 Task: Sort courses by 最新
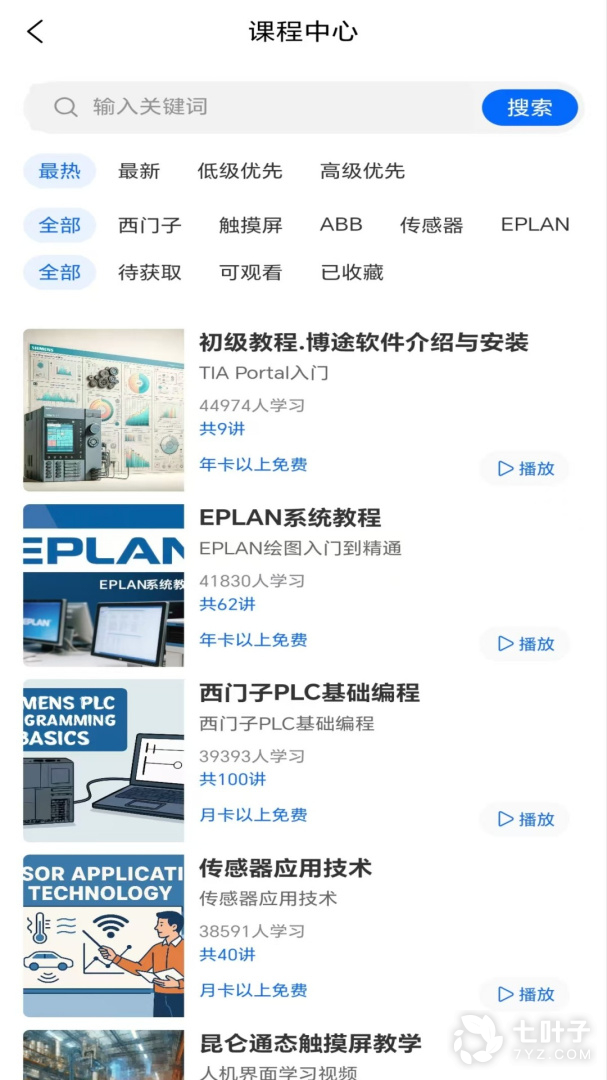coord(139,171)
